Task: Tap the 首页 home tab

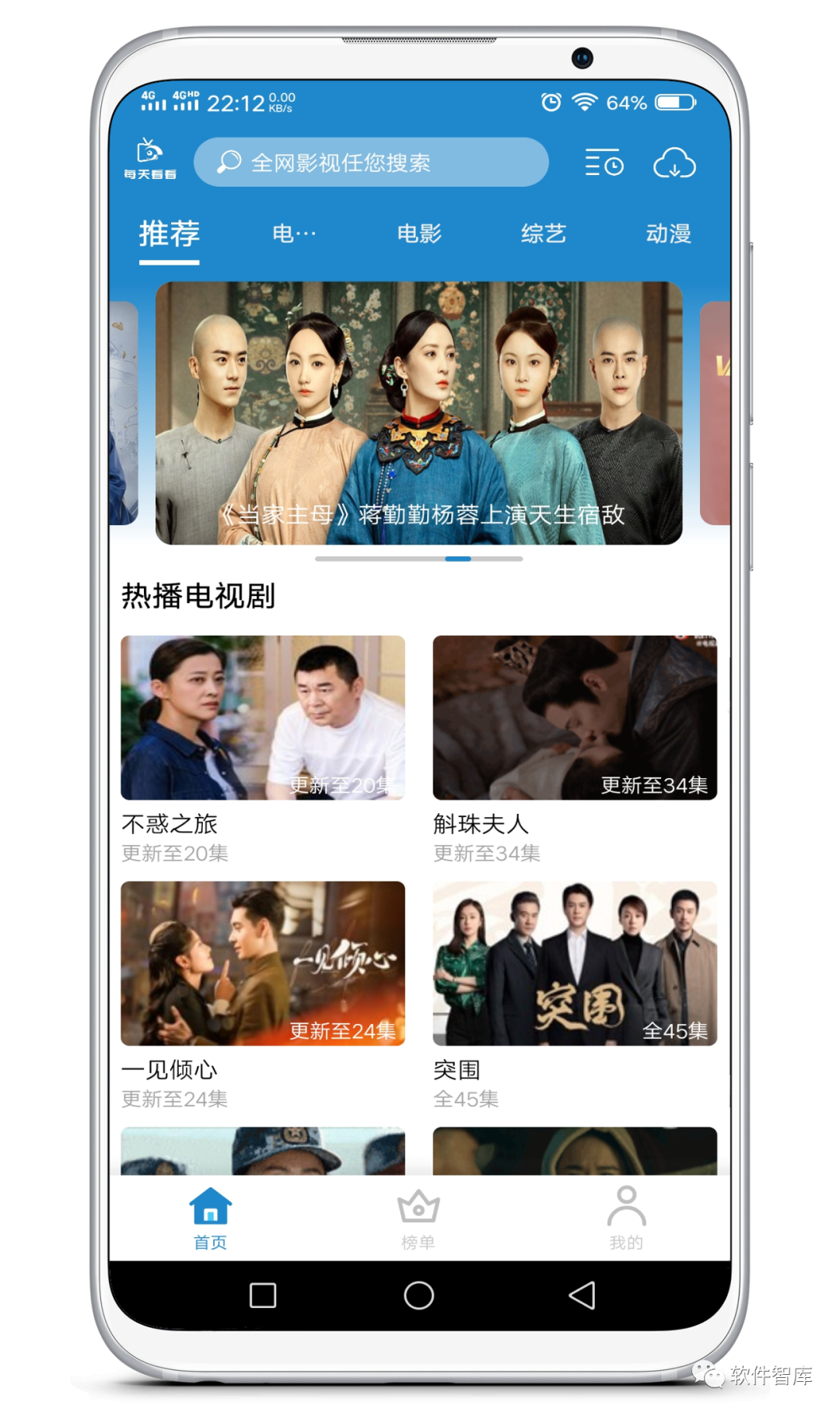Action: tap(210, 1218)
